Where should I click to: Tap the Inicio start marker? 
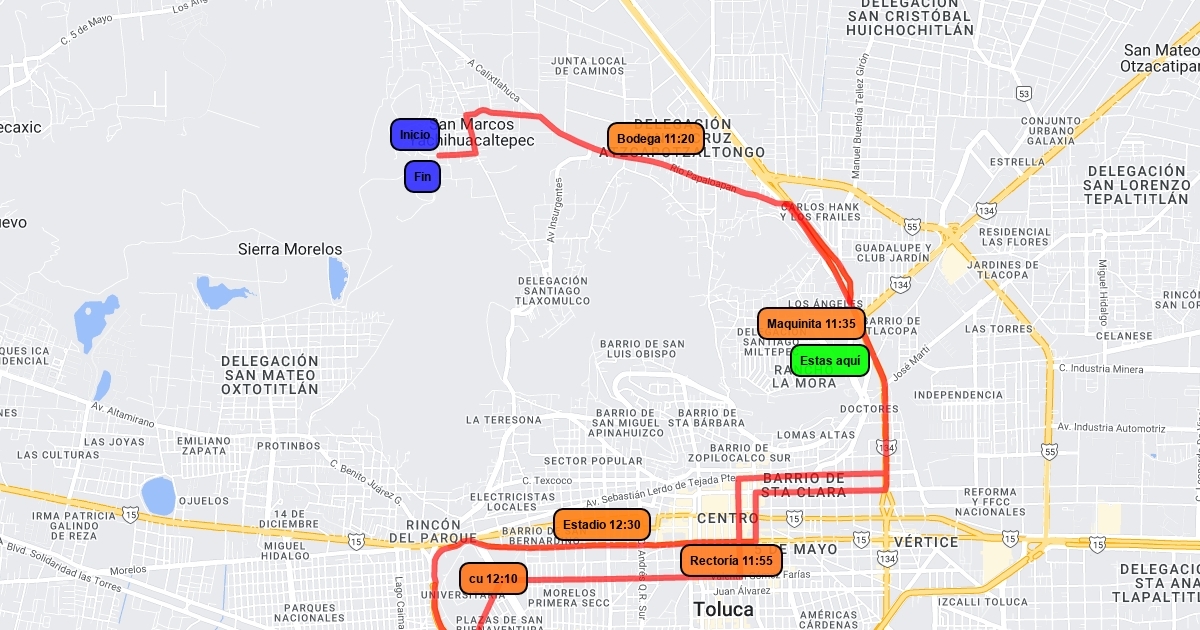pos(415,135)
